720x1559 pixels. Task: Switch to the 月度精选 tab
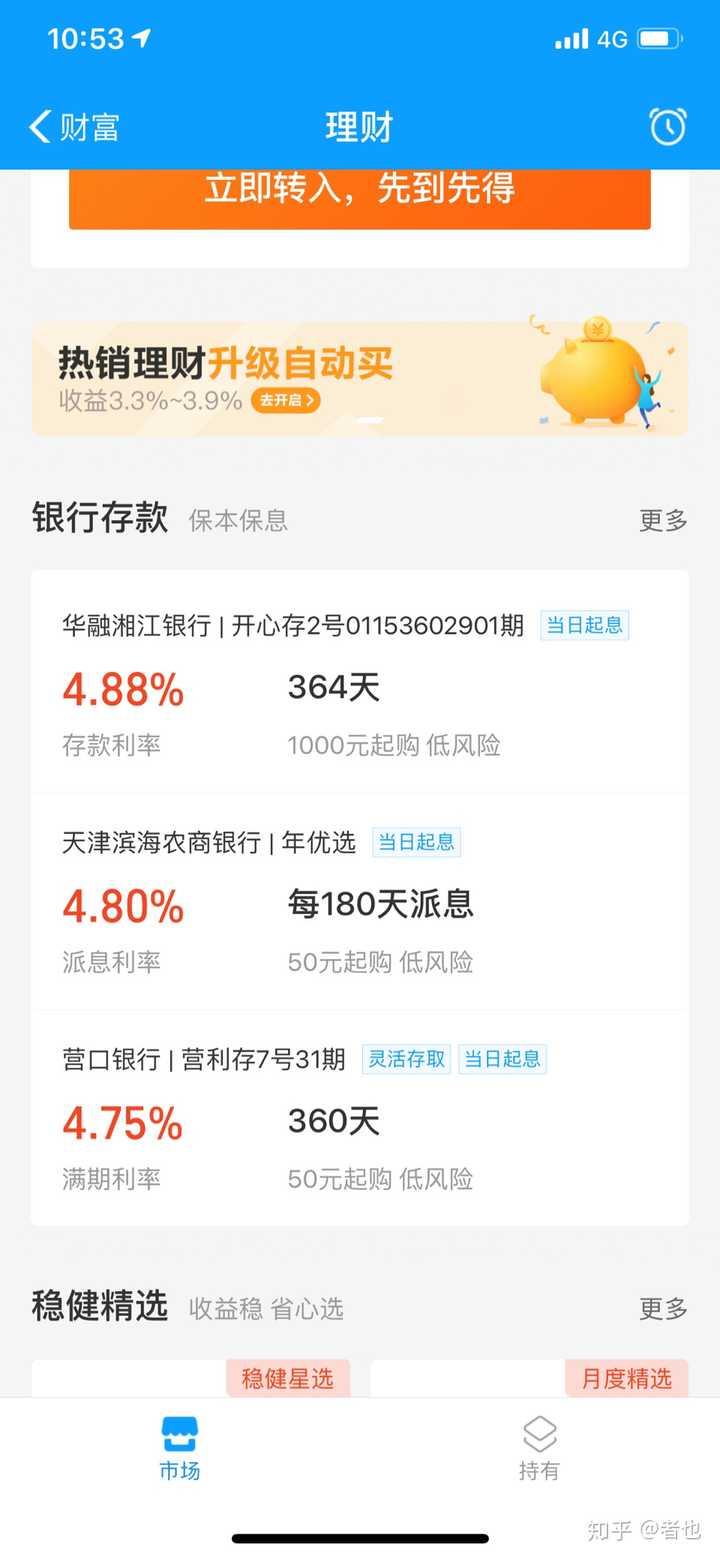[626, 1379]
